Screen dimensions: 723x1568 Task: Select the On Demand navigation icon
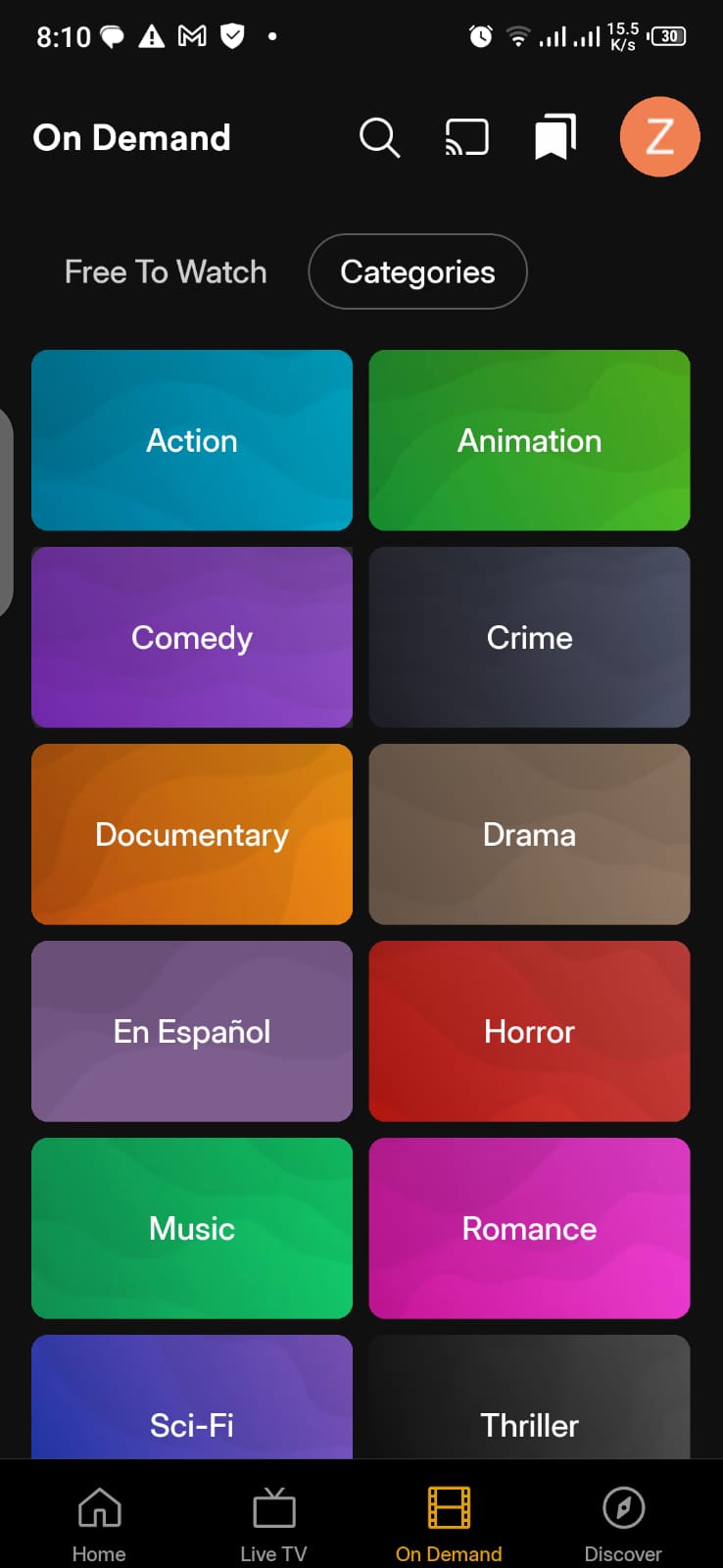449,1519
